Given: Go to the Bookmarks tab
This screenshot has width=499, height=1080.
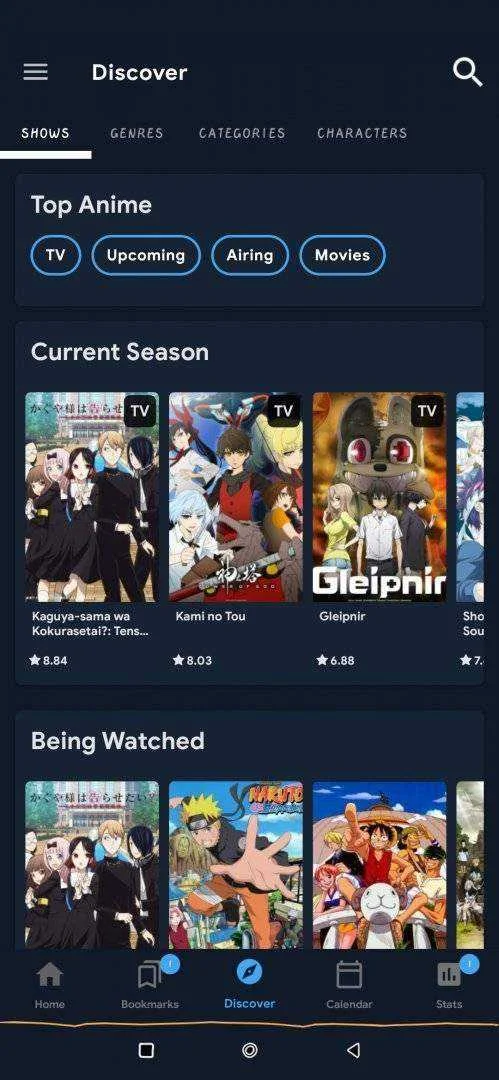Looking at the screenshot, I should 150,985.
